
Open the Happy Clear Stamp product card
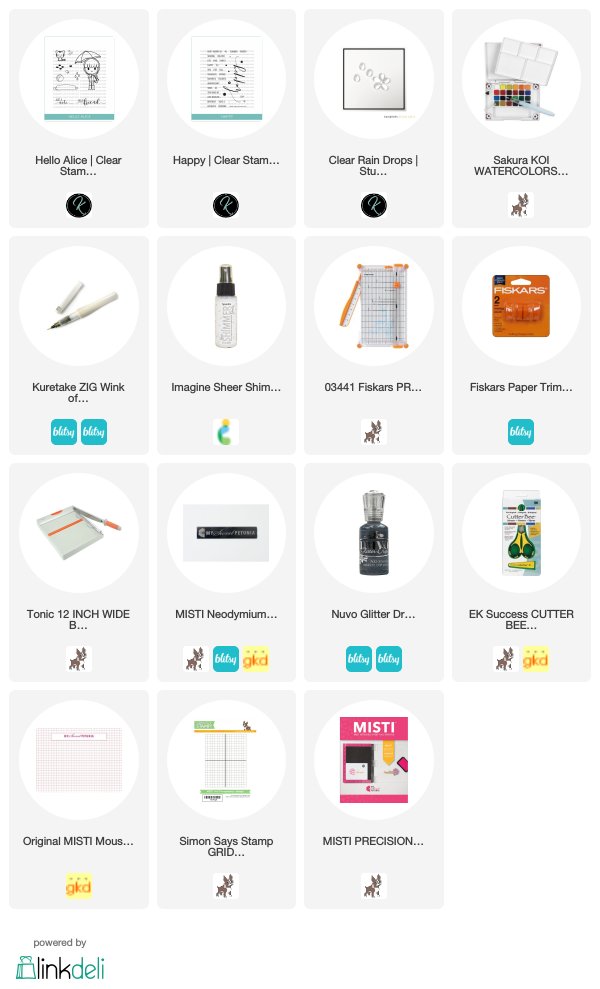pos(226,118)
